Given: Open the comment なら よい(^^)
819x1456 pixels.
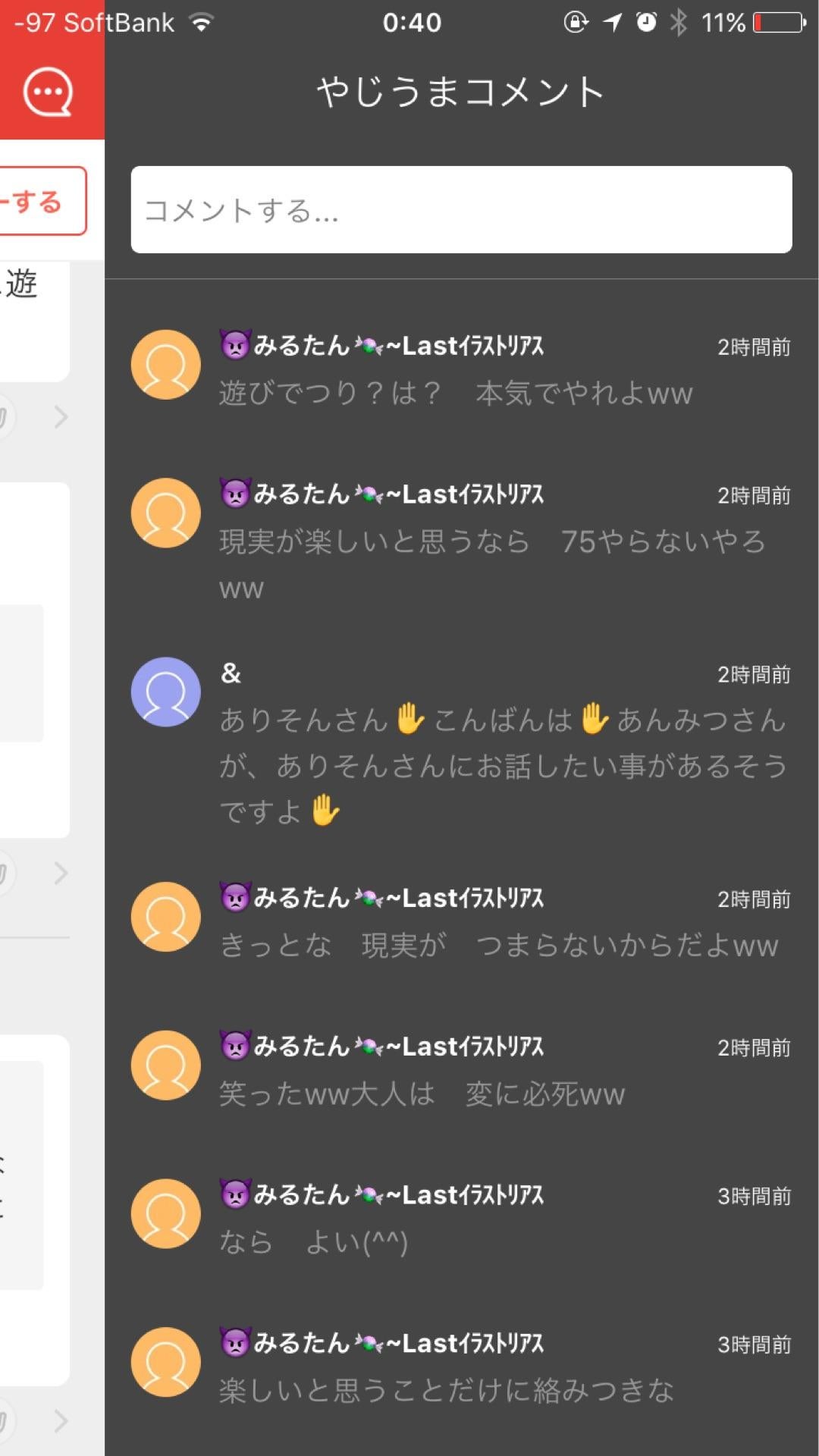Looking at the screenshot, I should pyautogui.click(x=313, y=1242).
